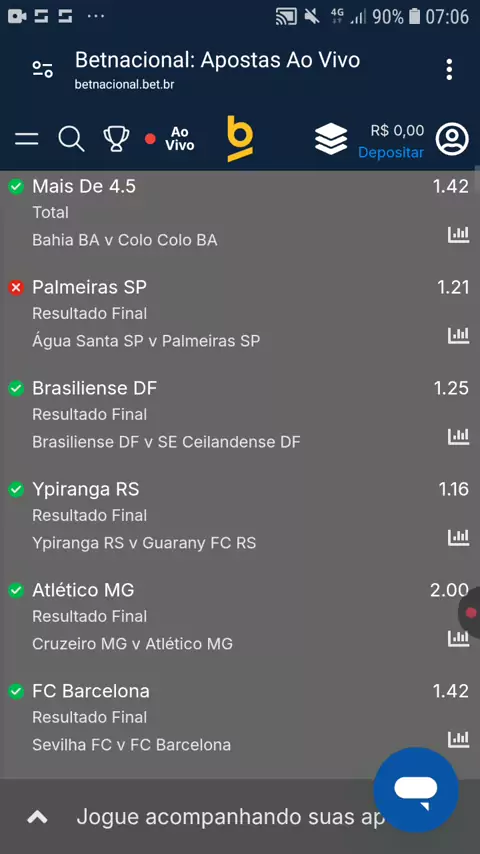View stats for Sevilha FC v FC Barcelona

[x=458, y=739]
